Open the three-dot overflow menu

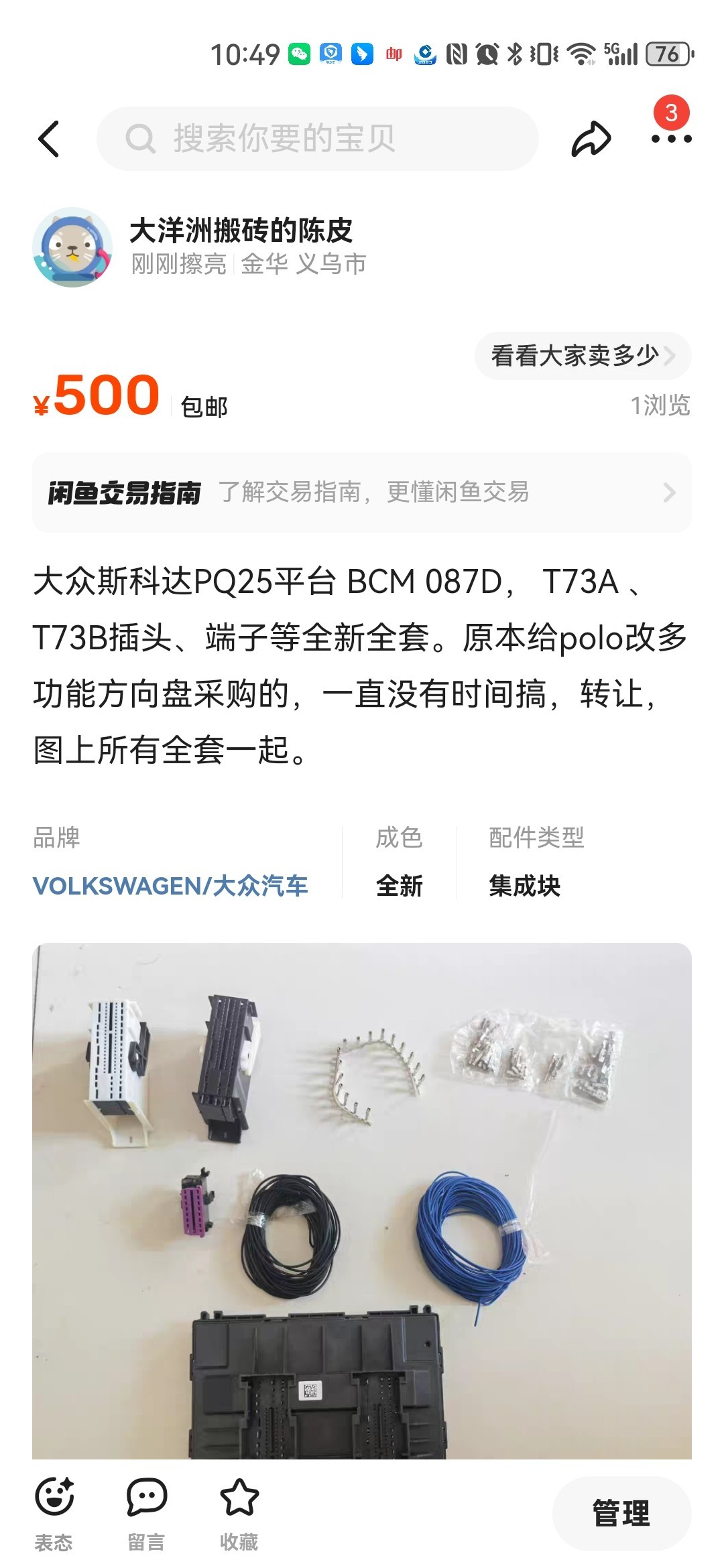671,139
